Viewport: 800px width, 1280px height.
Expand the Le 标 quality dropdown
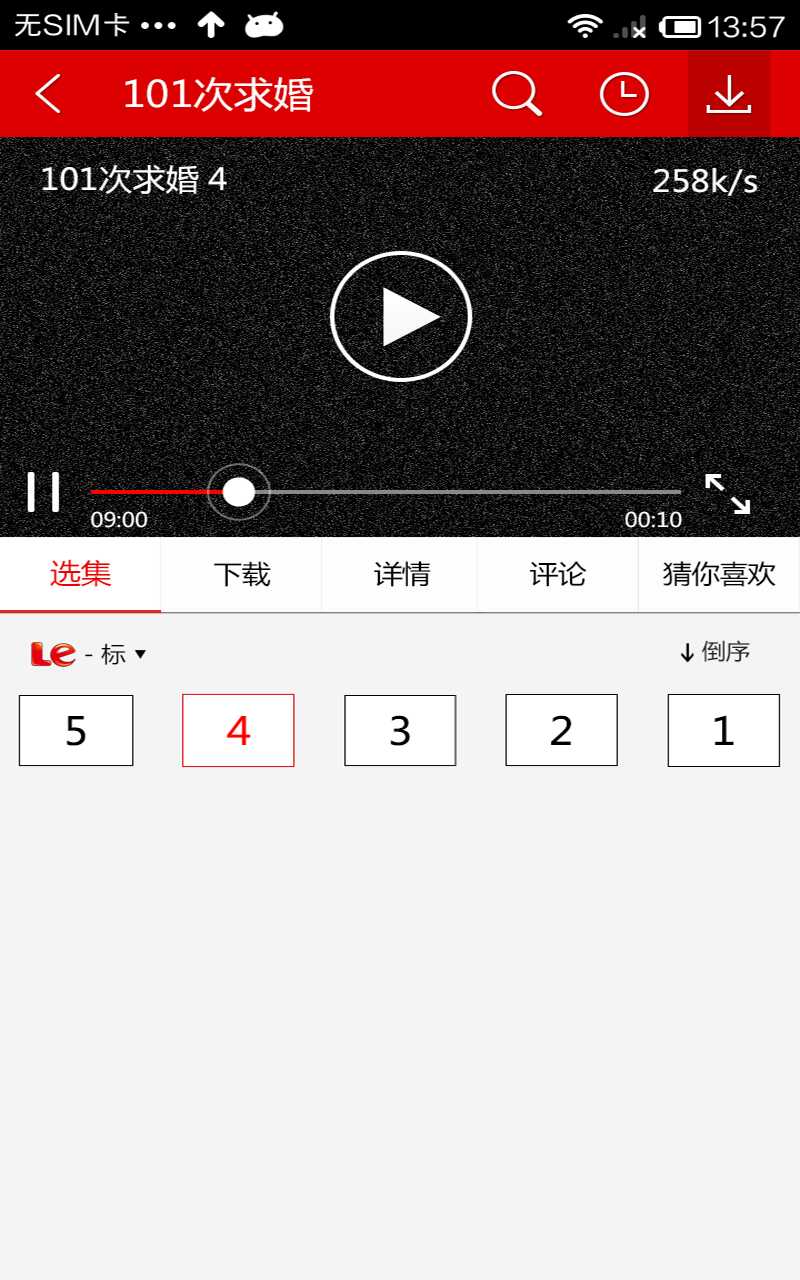click(90, 654)
